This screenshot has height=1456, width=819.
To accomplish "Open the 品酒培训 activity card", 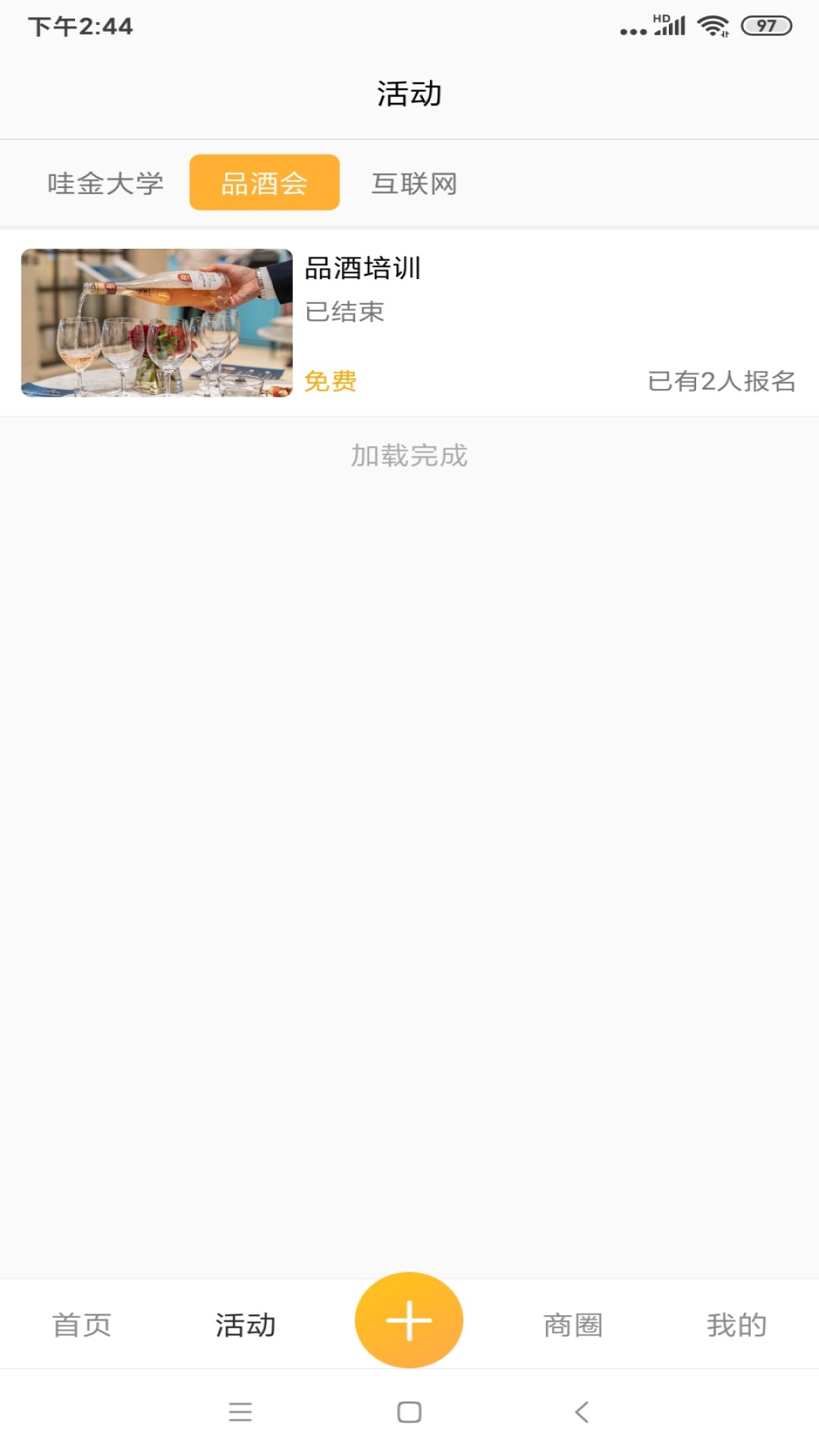I will (x=408, y=322).
